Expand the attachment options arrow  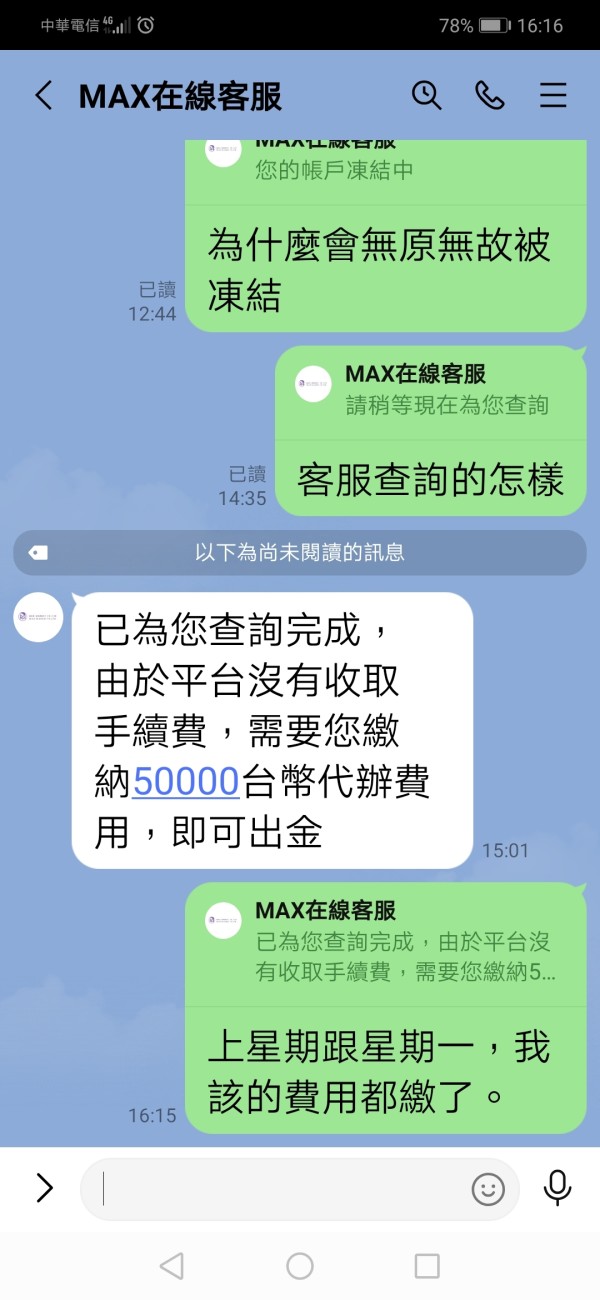(x=44, y=1188)
